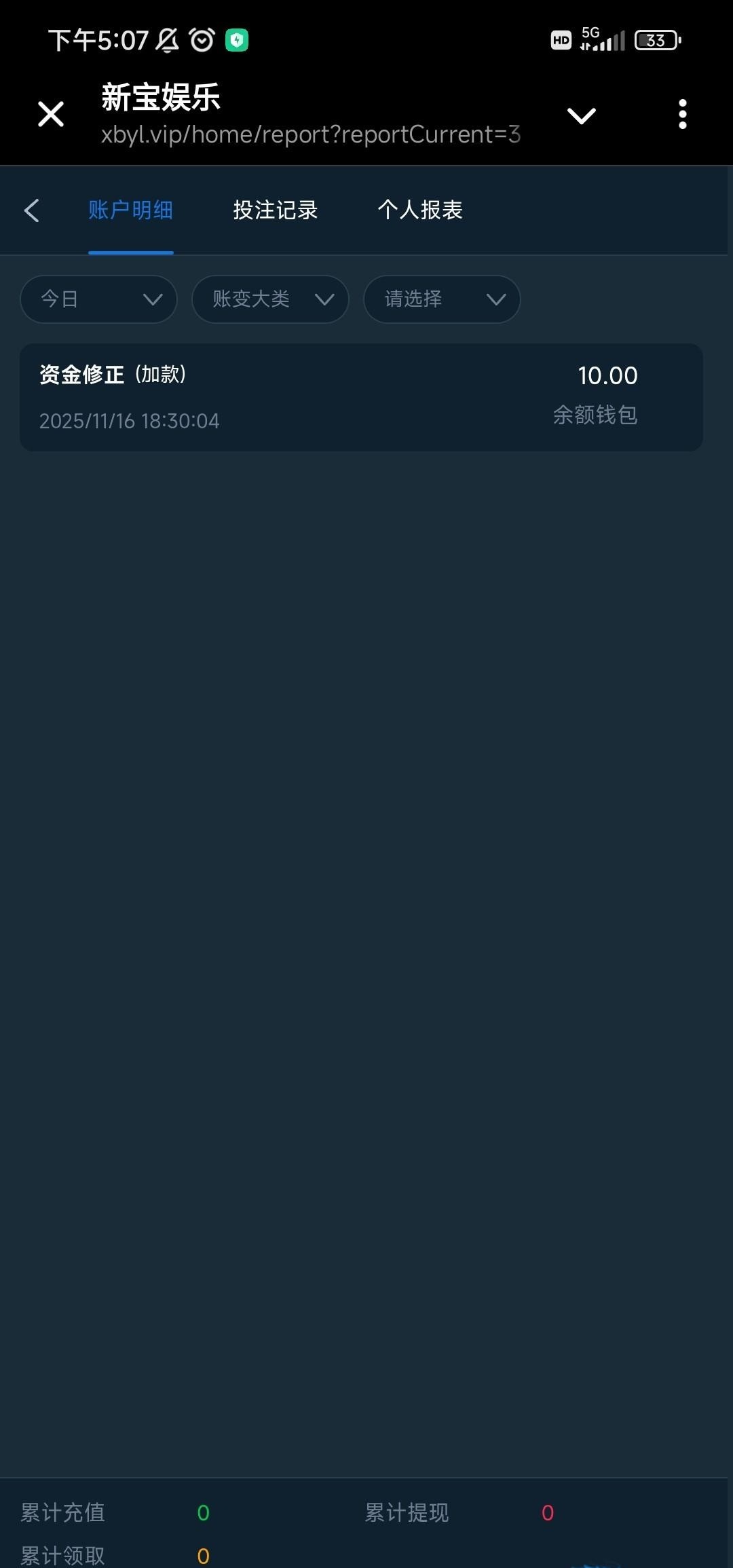The width and height of the screenshot is (733, 1568).
Task: Open the 资金修正 (加款) transaction record
Action: point(361,397)
